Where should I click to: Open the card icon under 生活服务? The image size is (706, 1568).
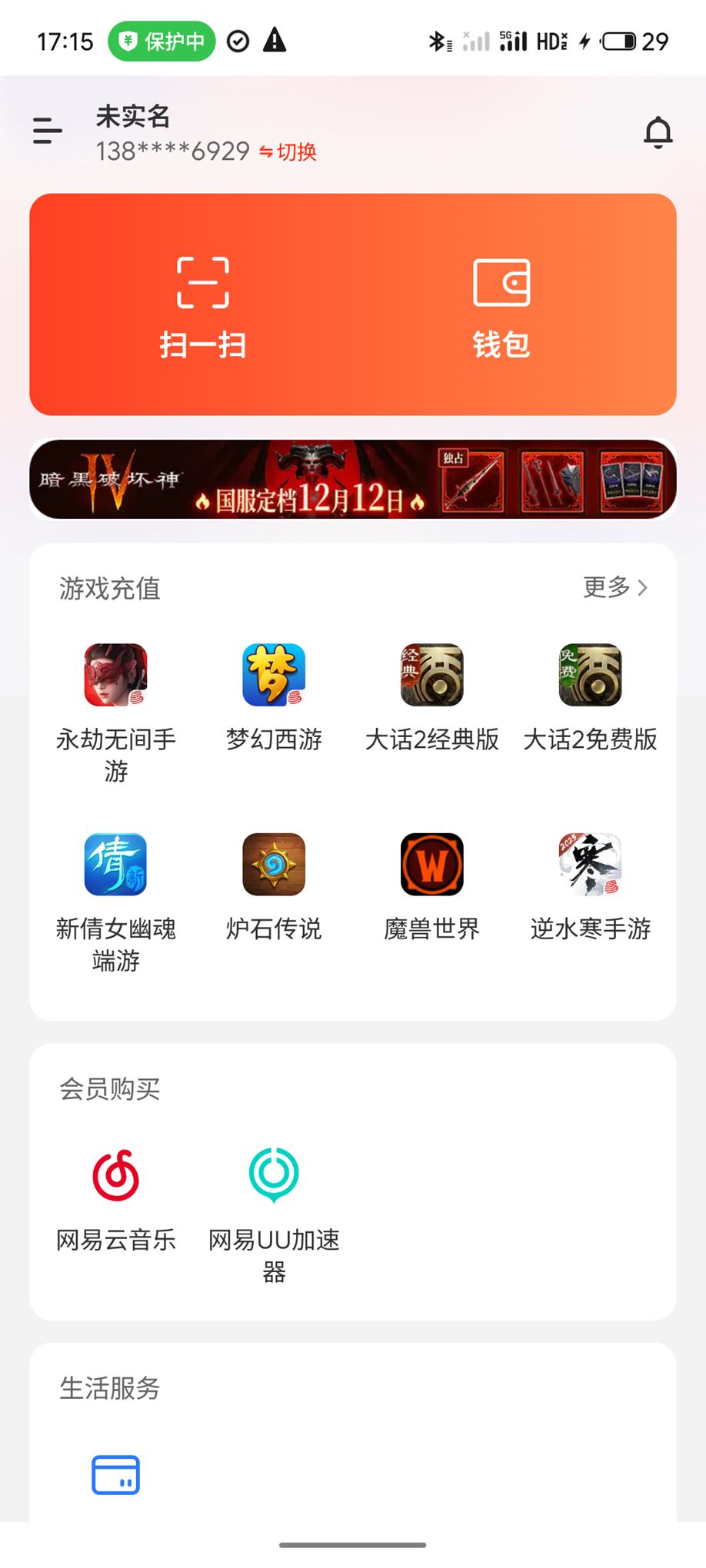(116, 1474)
